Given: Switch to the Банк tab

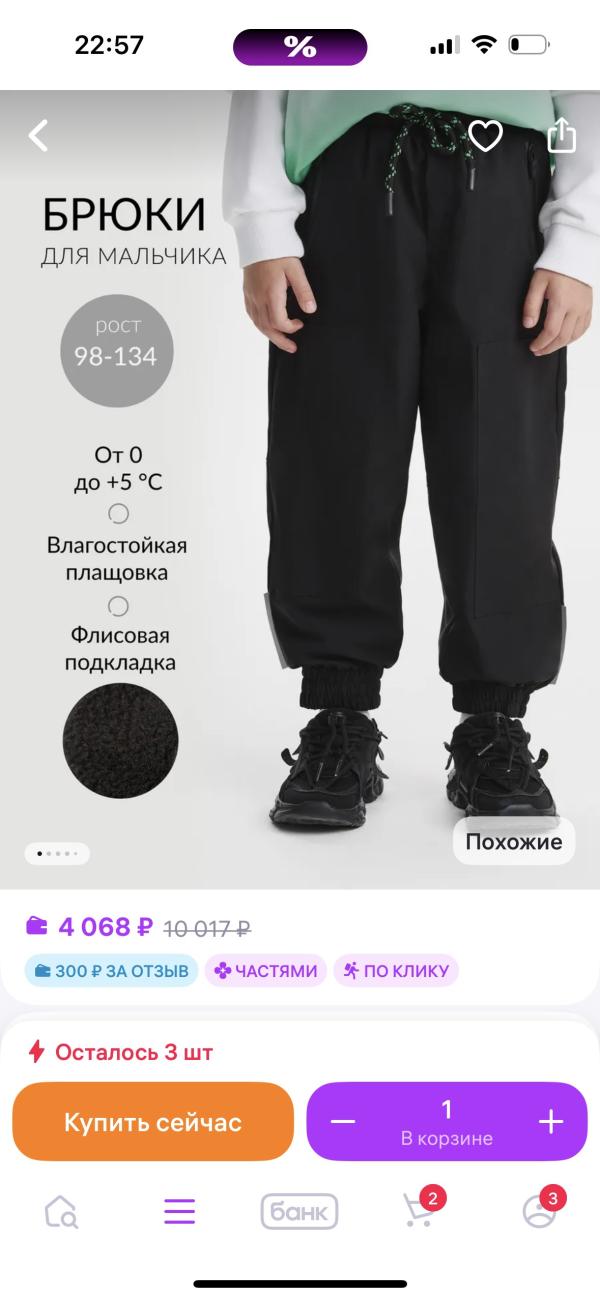Looking at the screenshot, I should [299, 1212].
